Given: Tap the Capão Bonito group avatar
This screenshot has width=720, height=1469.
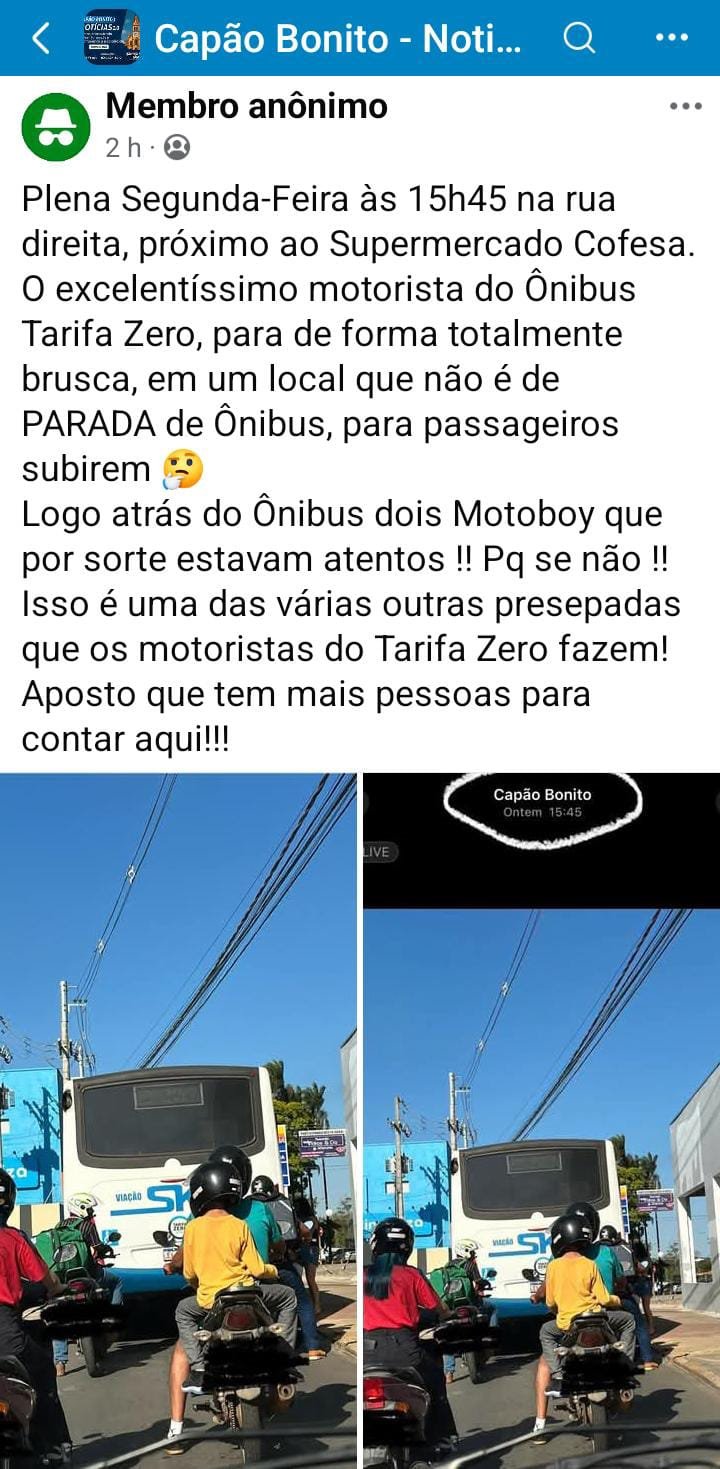Looking at the screenshot, I should coord(112,38).
